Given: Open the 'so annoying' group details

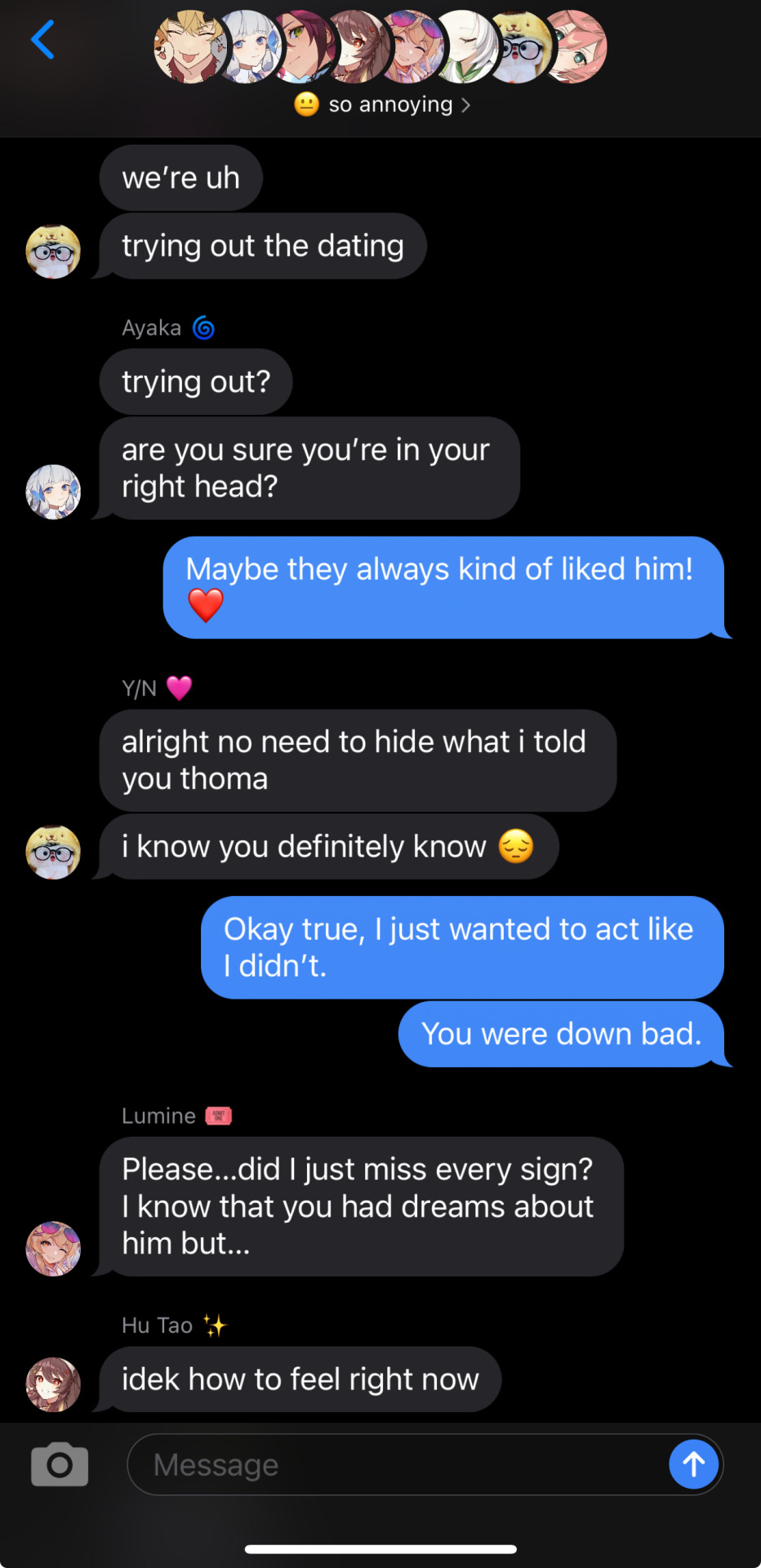Looking at the screenshot, I should coord(382,105).
